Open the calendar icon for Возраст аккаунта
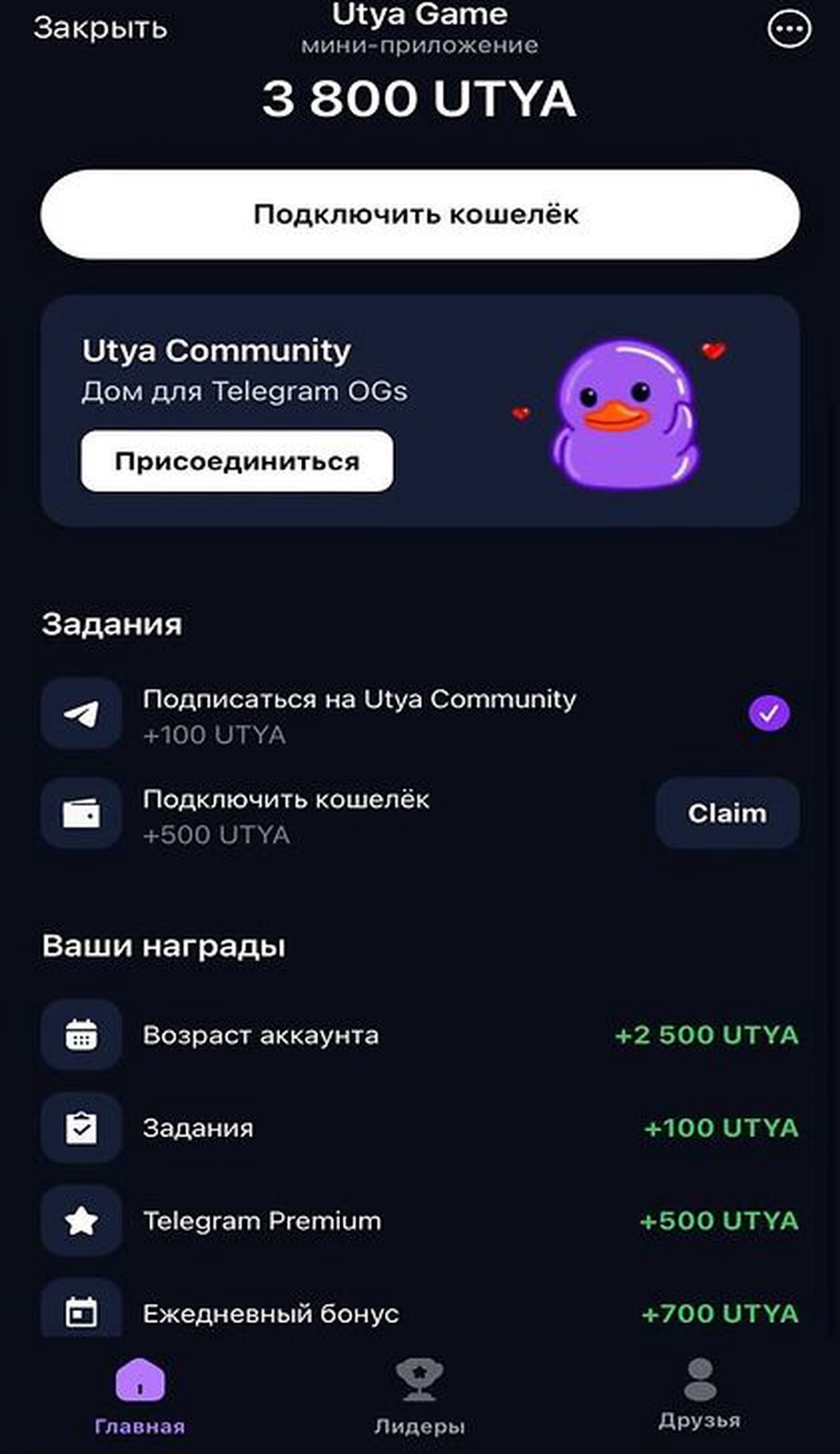Screen dimensions: 840x1454 [81, 1033]
